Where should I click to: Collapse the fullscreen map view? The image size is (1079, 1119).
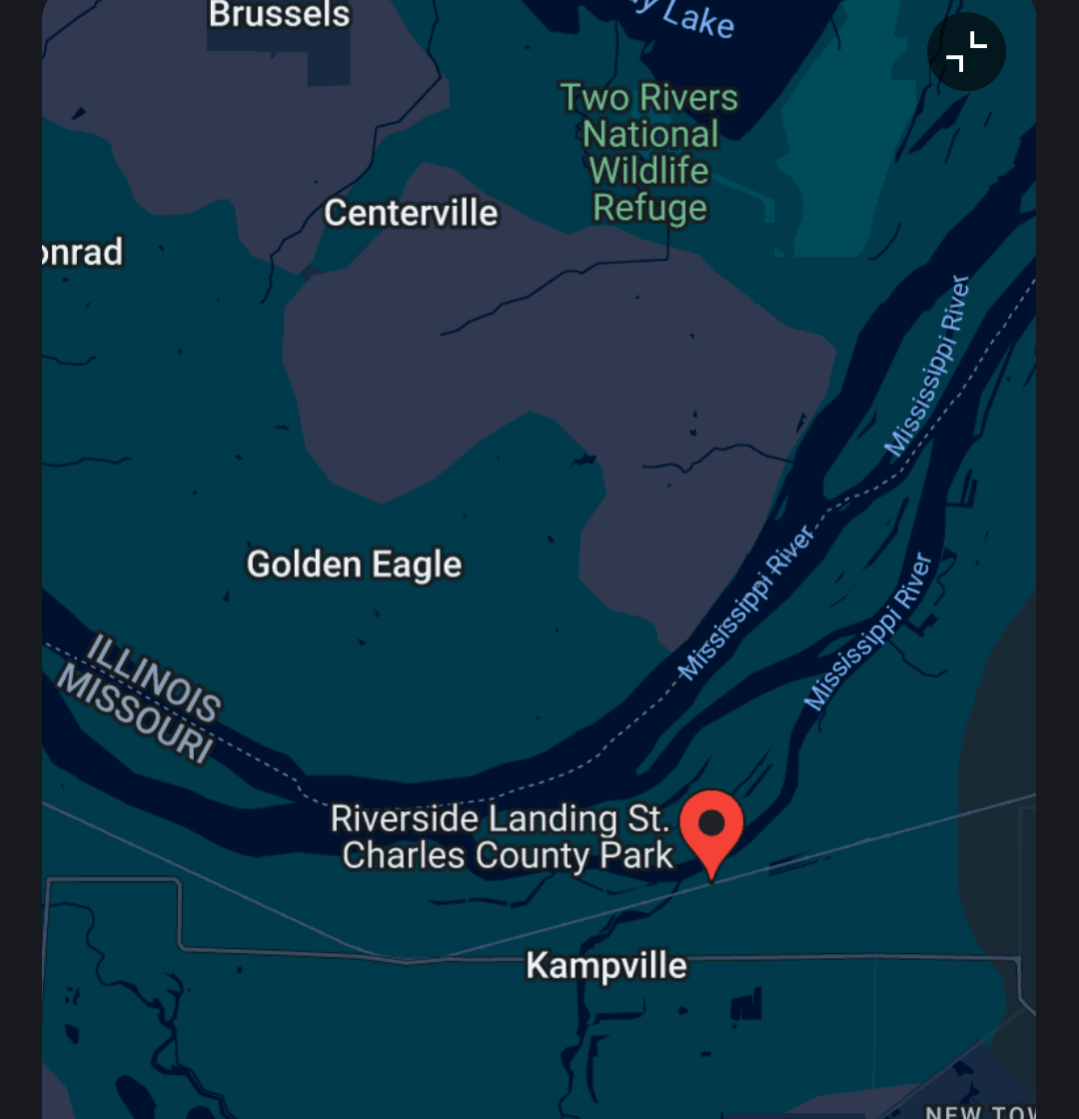[x=966, y=52]
